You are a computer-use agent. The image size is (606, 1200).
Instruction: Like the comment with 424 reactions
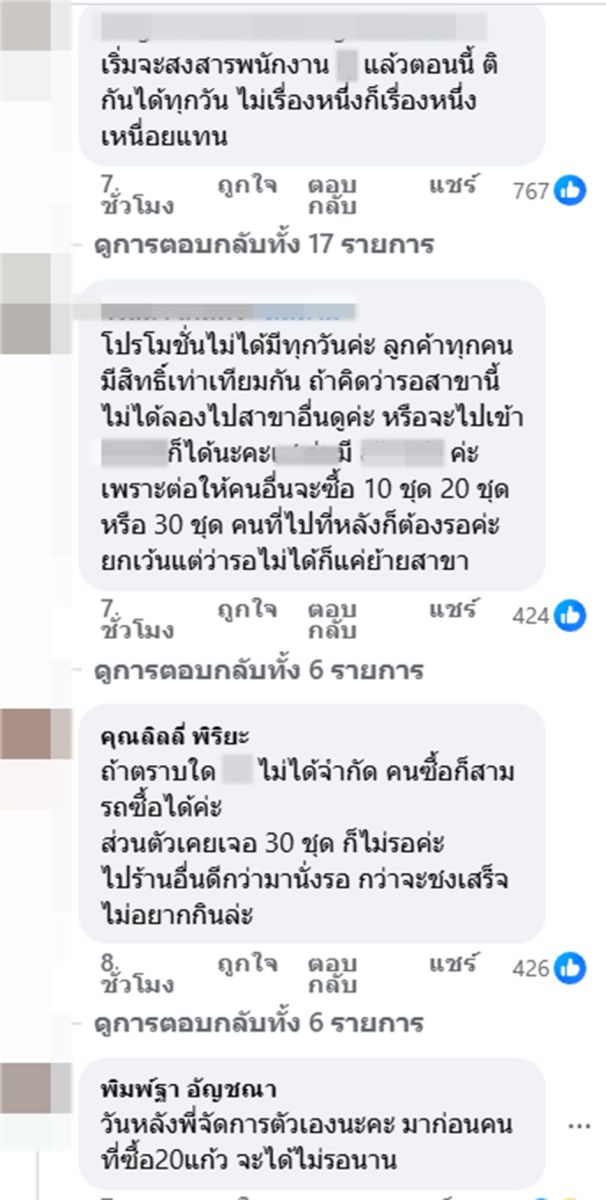click(246, 610)
